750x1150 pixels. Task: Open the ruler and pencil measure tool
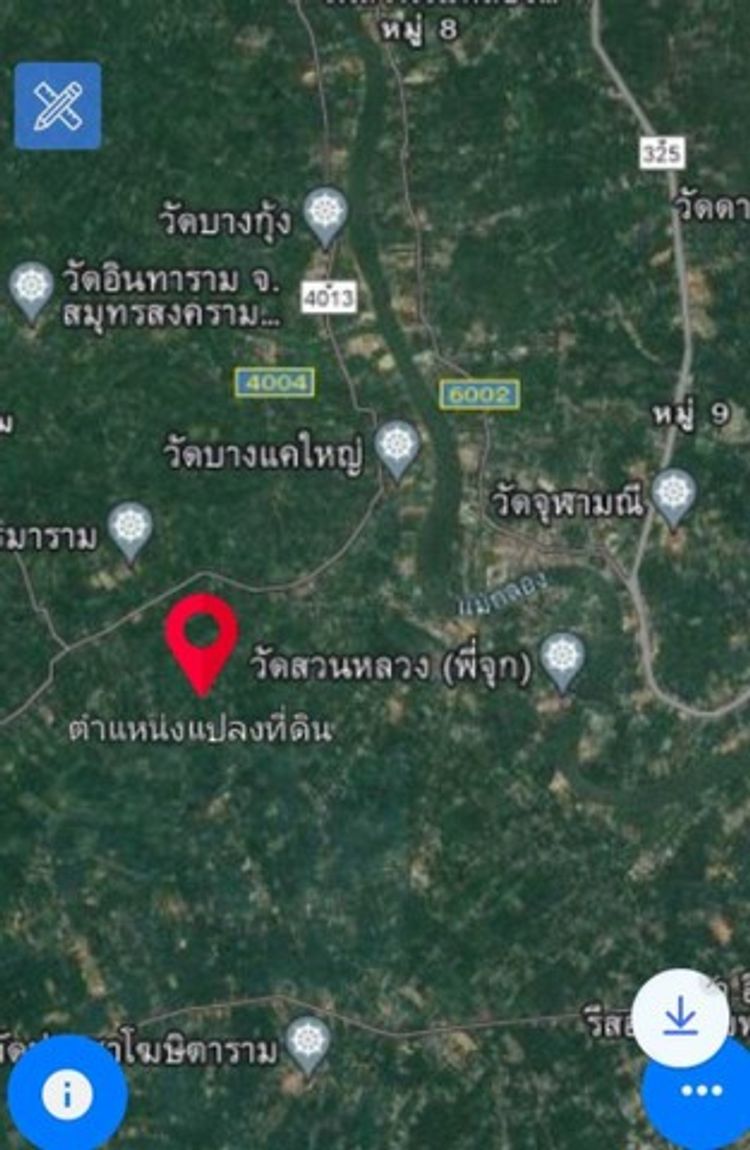pos(57,105)
